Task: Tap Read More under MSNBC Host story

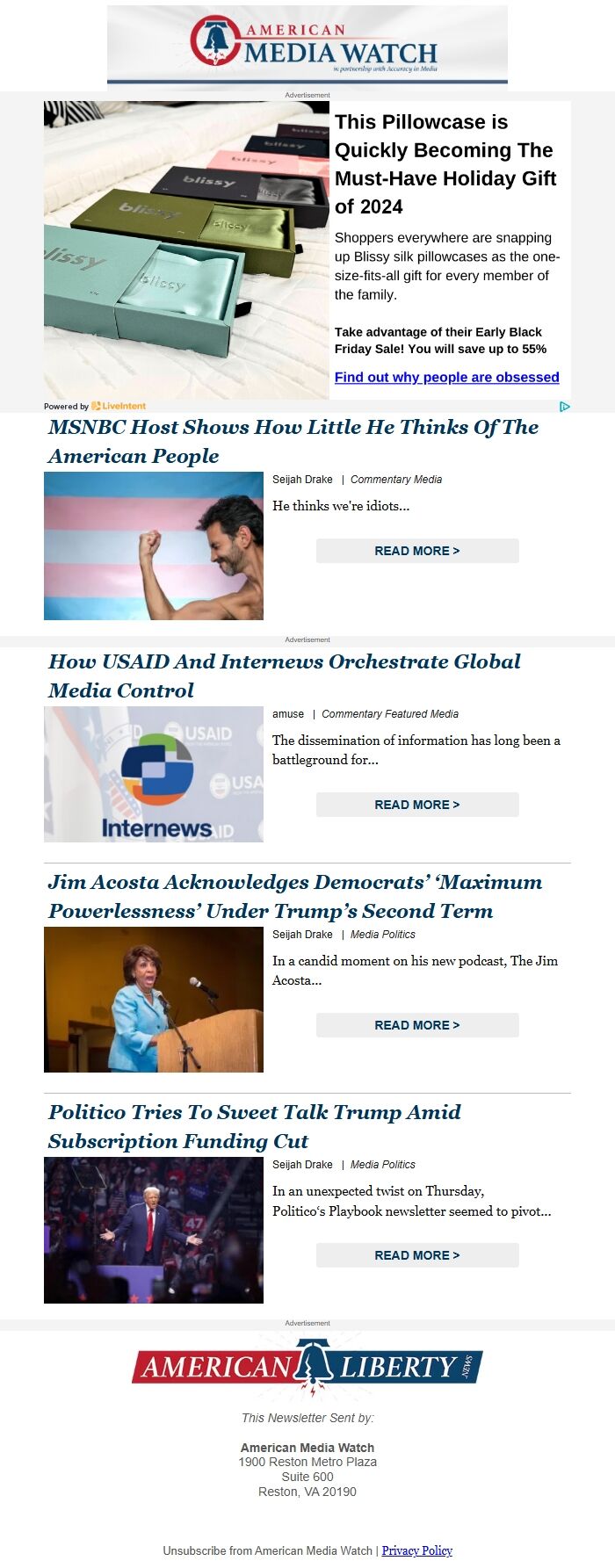Action: pos(417,551)
